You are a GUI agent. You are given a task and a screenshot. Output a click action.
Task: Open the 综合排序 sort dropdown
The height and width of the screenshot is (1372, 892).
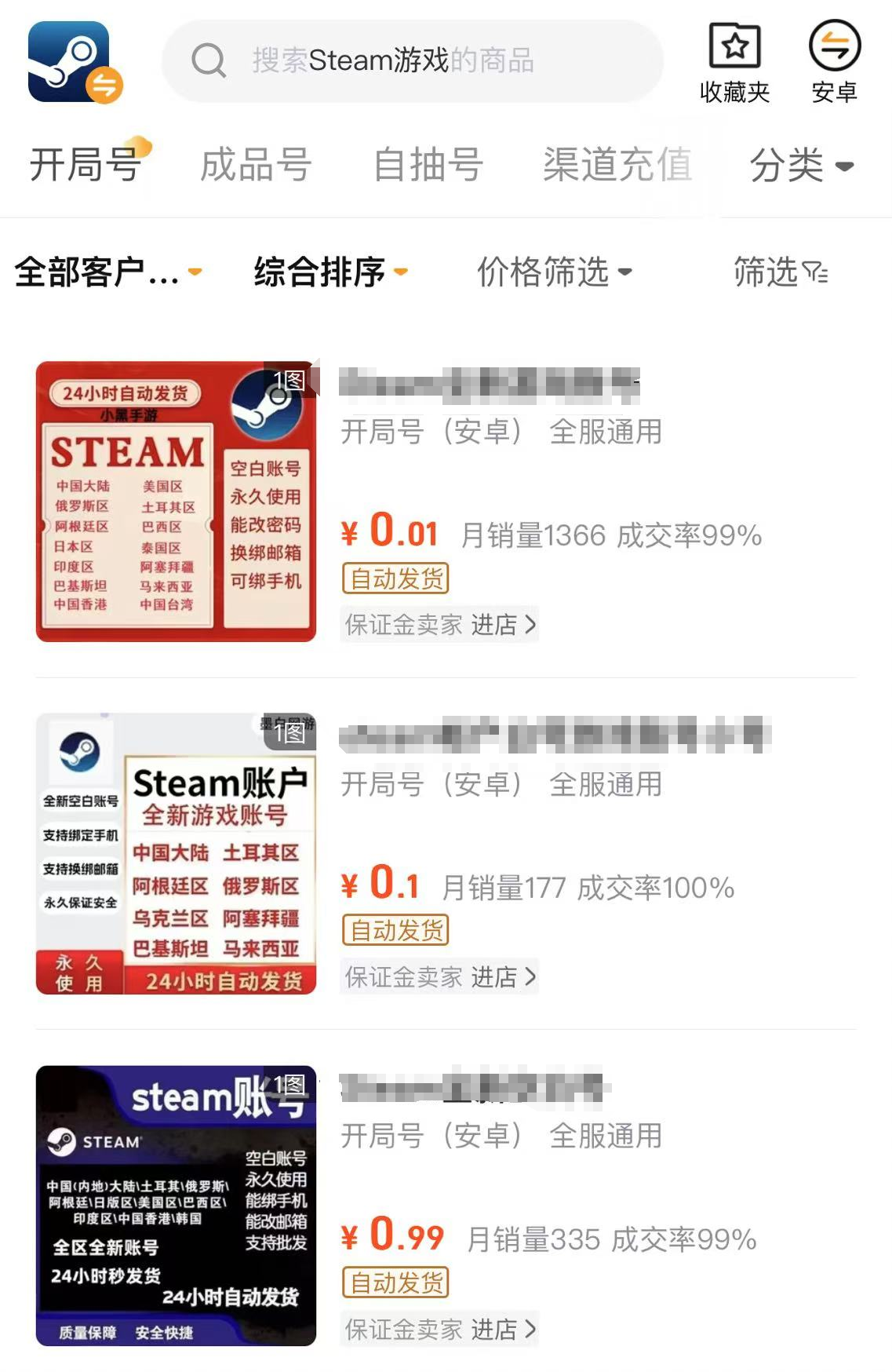click(x=330, y=272)
